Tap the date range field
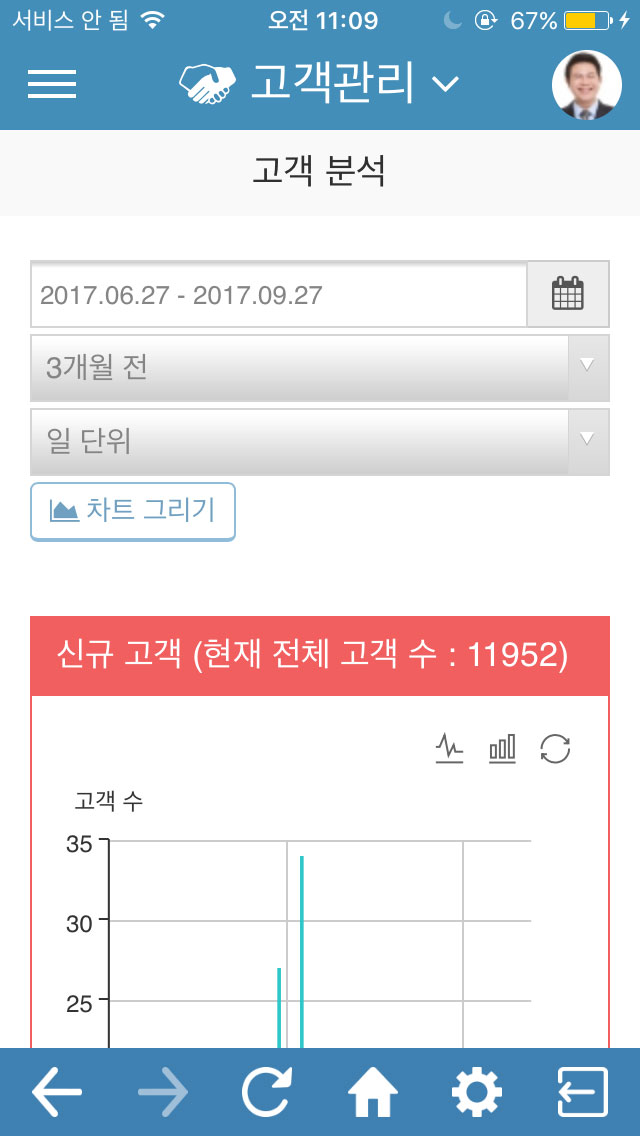Viewport: 640px width, 1136px height. point(278,295)
